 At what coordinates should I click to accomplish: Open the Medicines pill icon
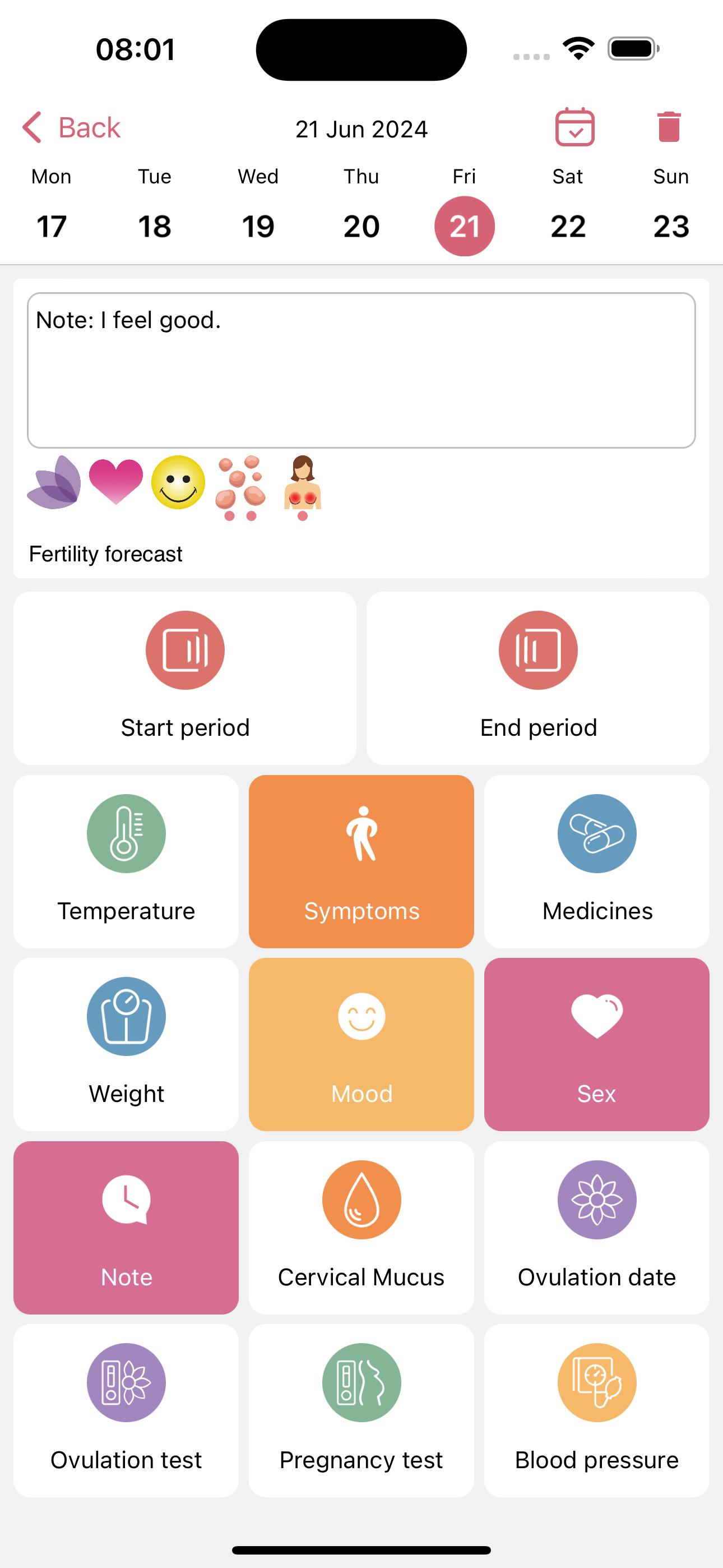[x=596, y=834]
